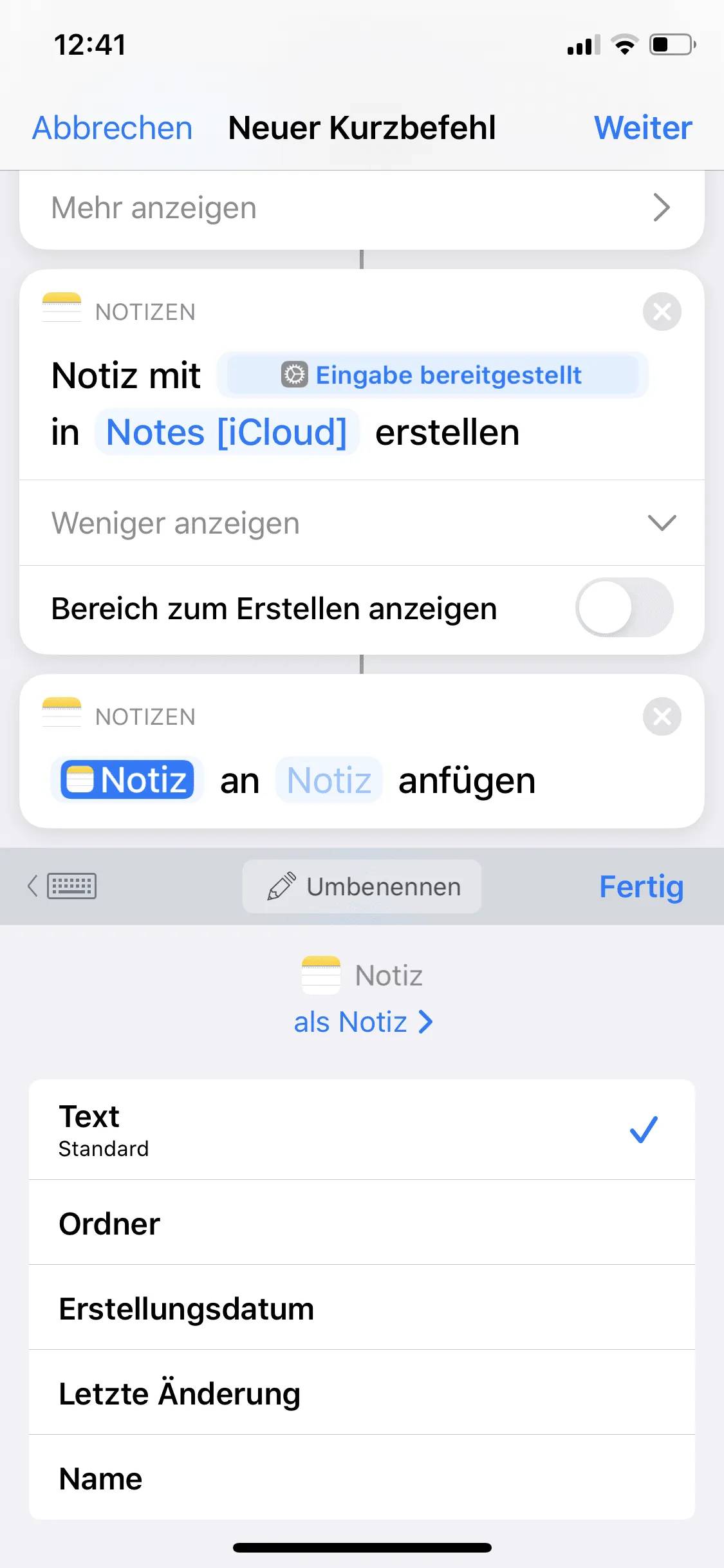Show the keyboard via keyboard icon

[71, 886]
